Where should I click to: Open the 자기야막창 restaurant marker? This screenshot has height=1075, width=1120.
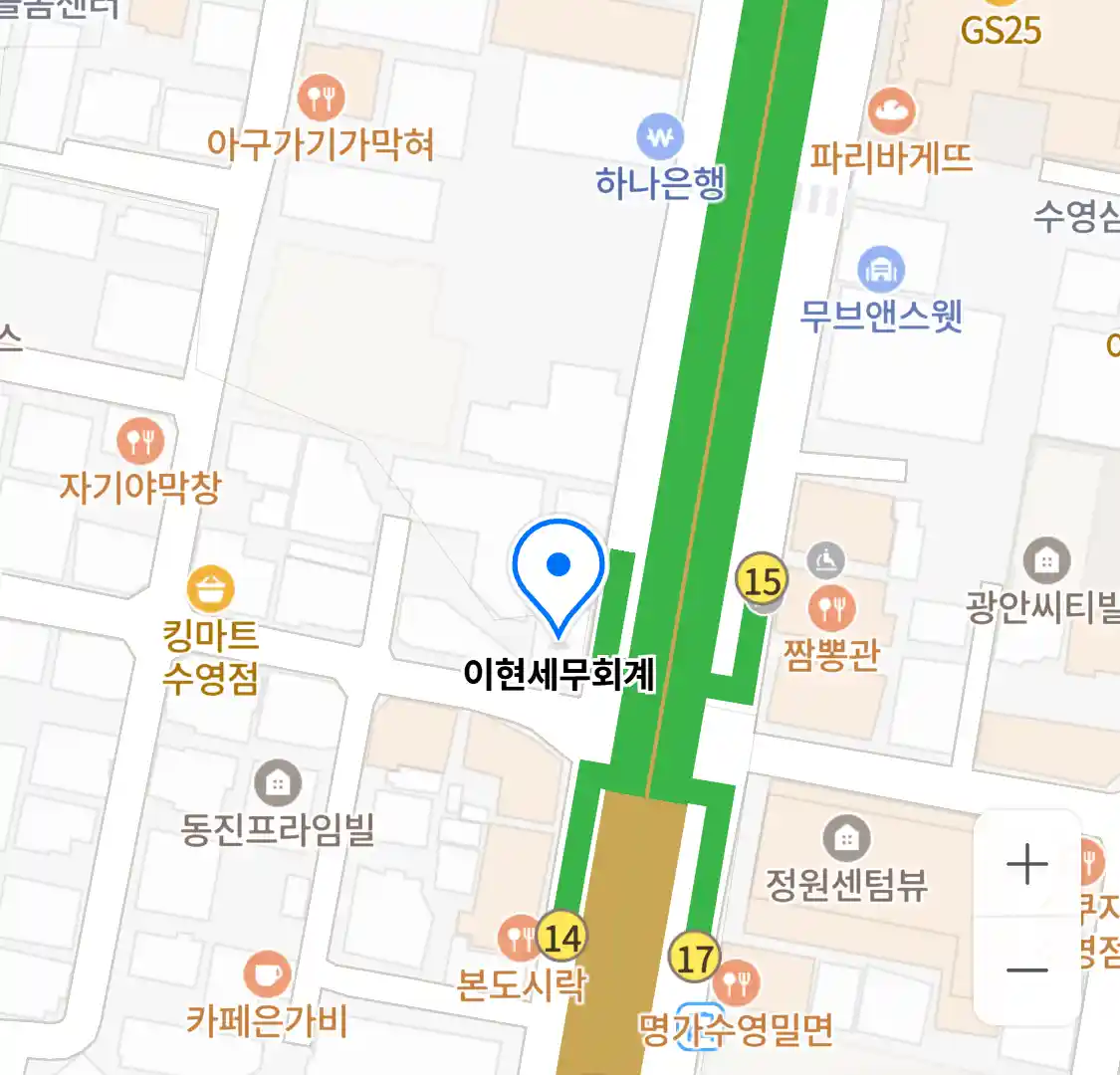140,441
